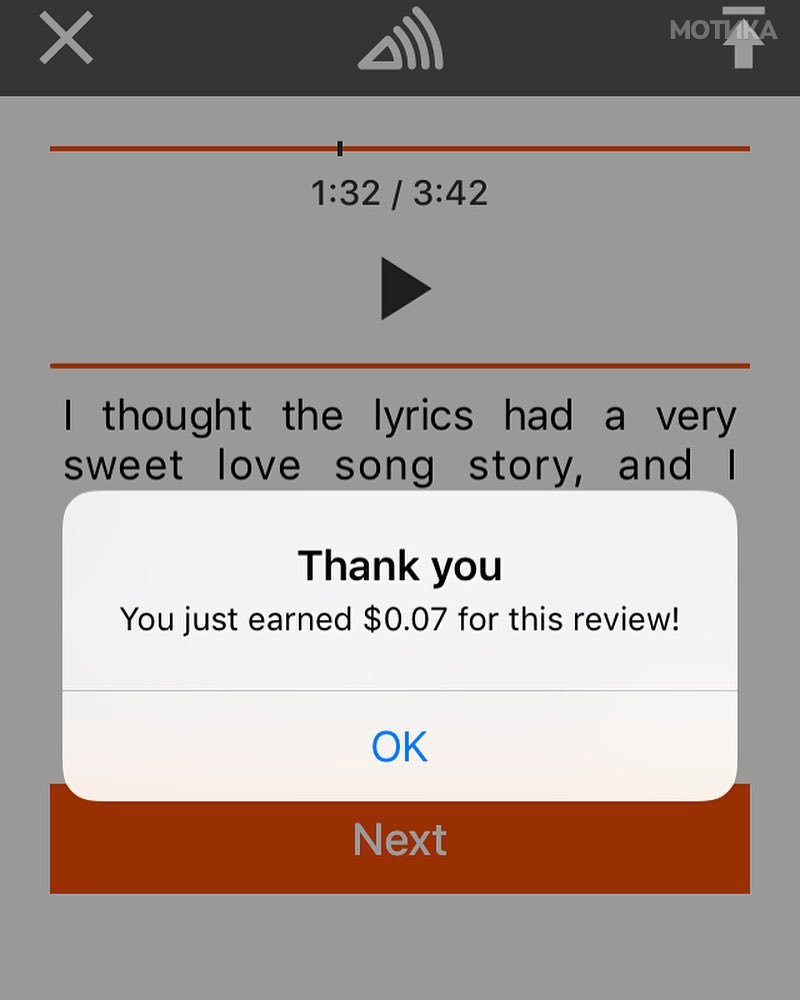This screenshot has height=1000, width=800.
Task: Play the song being reviewed
Action: (403, 289)
